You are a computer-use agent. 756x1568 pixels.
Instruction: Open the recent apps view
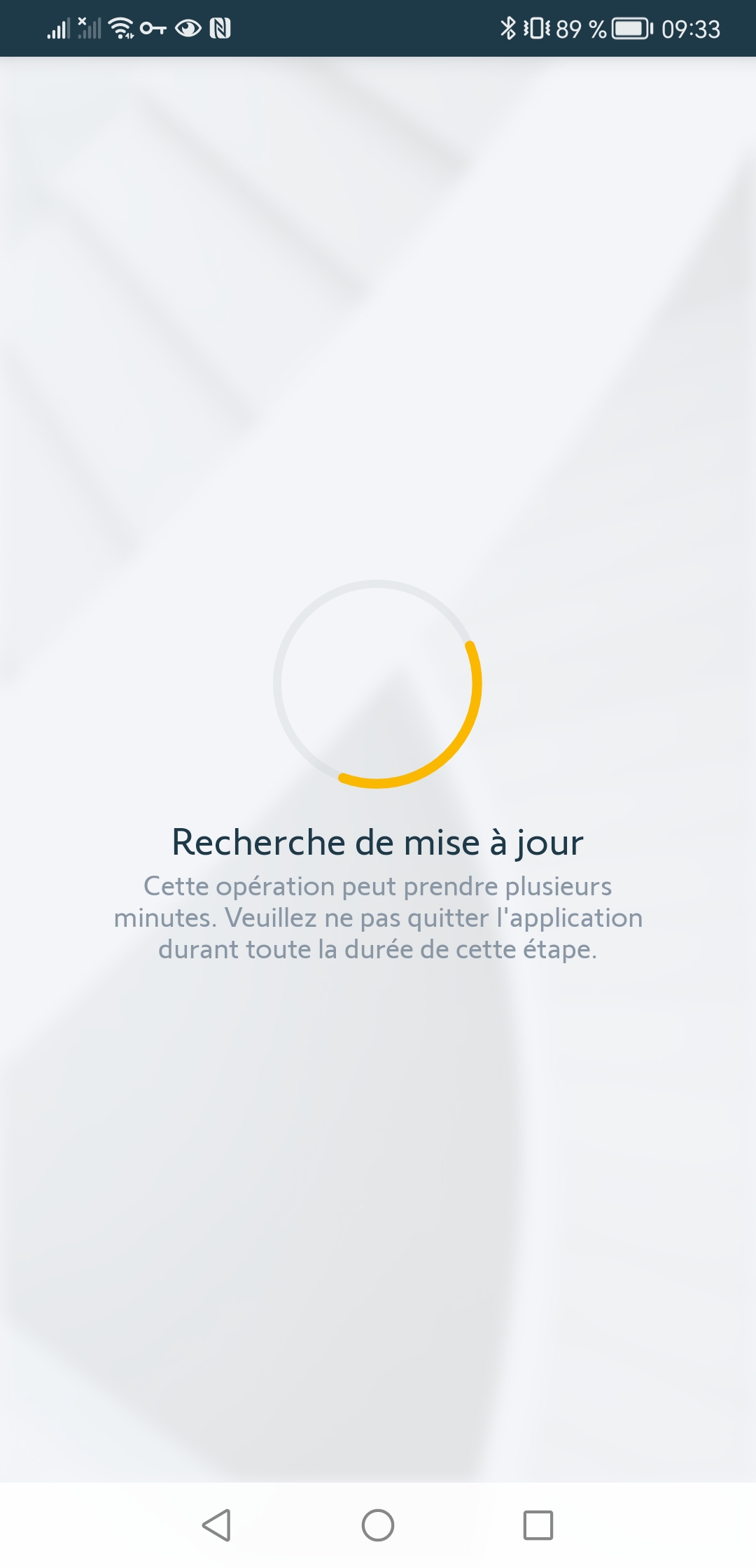pos(538,1525)
